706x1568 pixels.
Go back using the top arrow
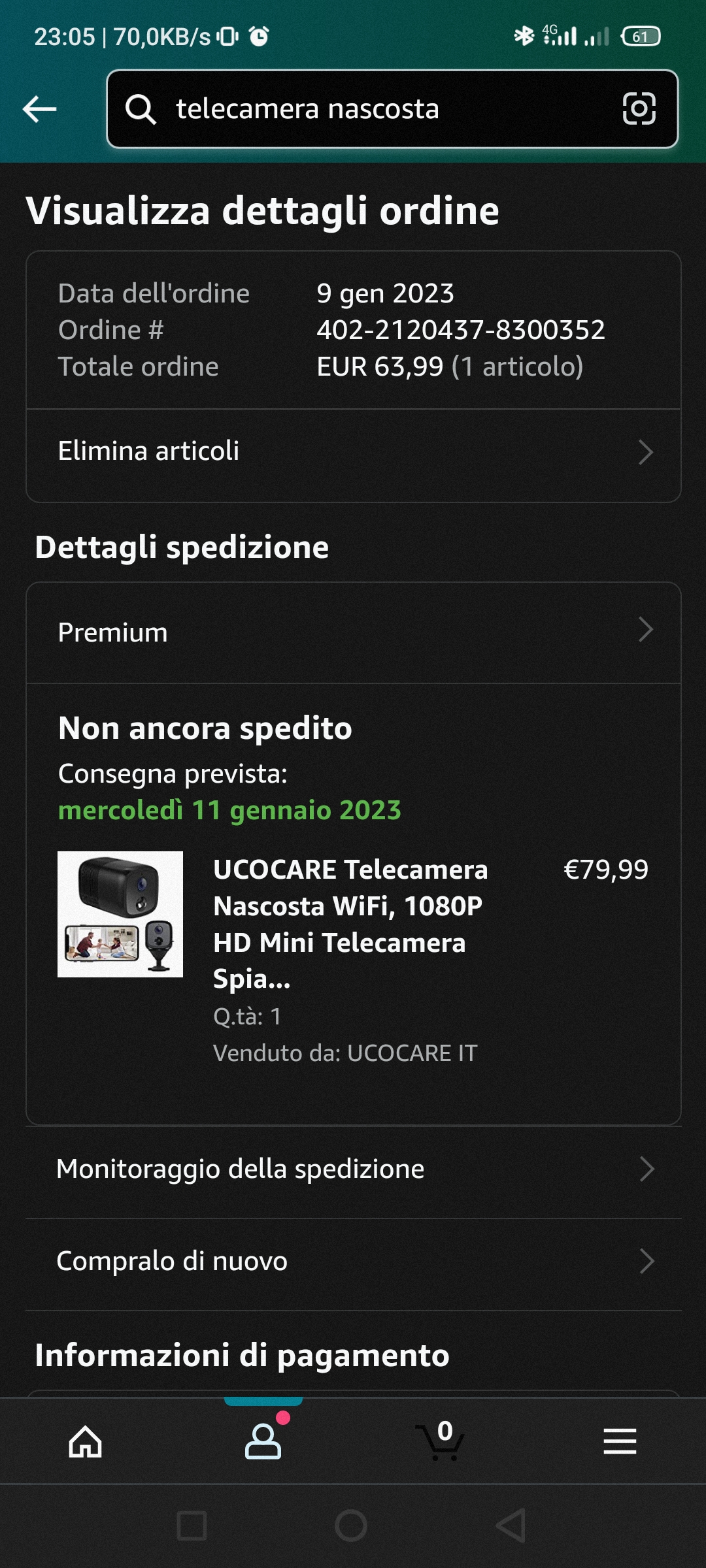40,109
